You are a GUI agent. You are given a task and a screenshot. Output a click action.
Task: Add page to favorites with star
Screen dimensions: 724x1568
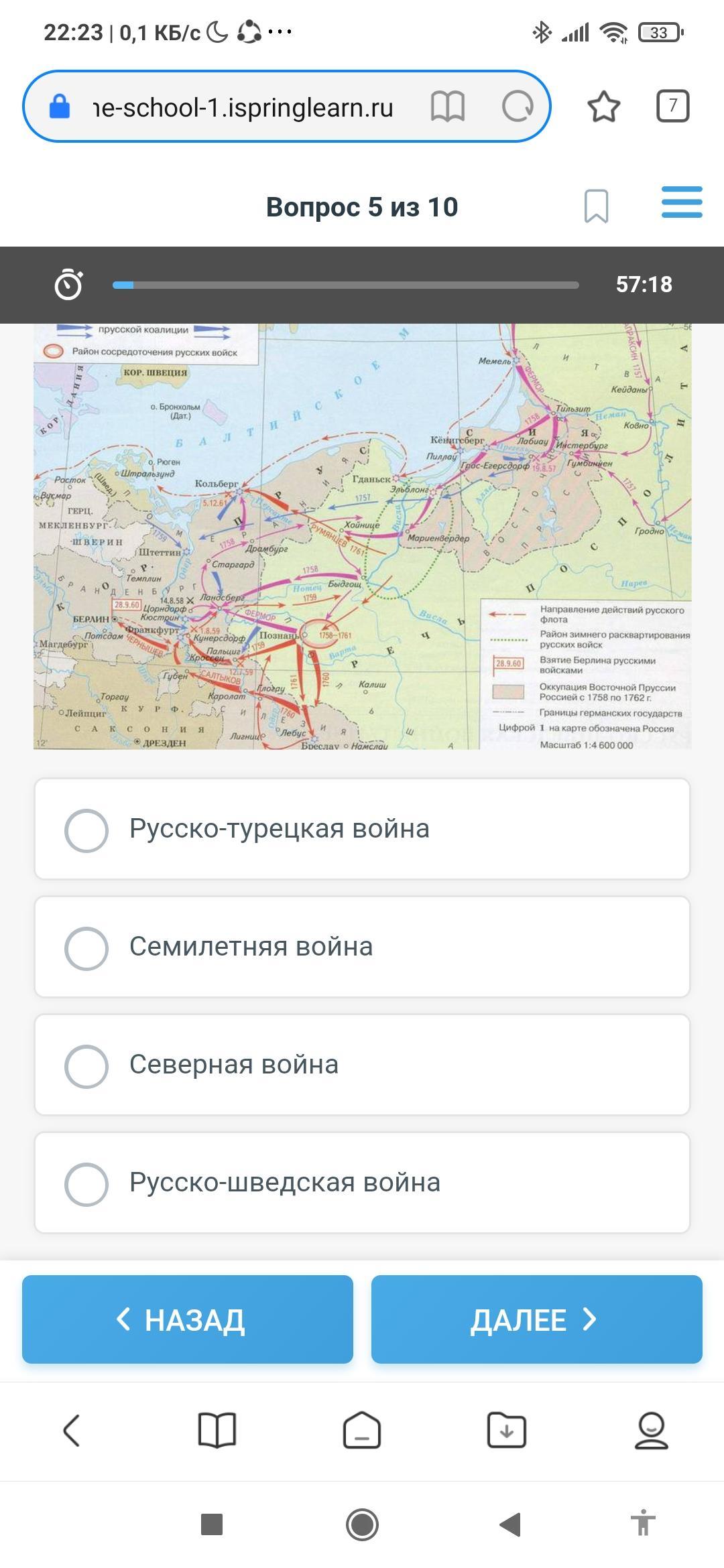(603, 107)
